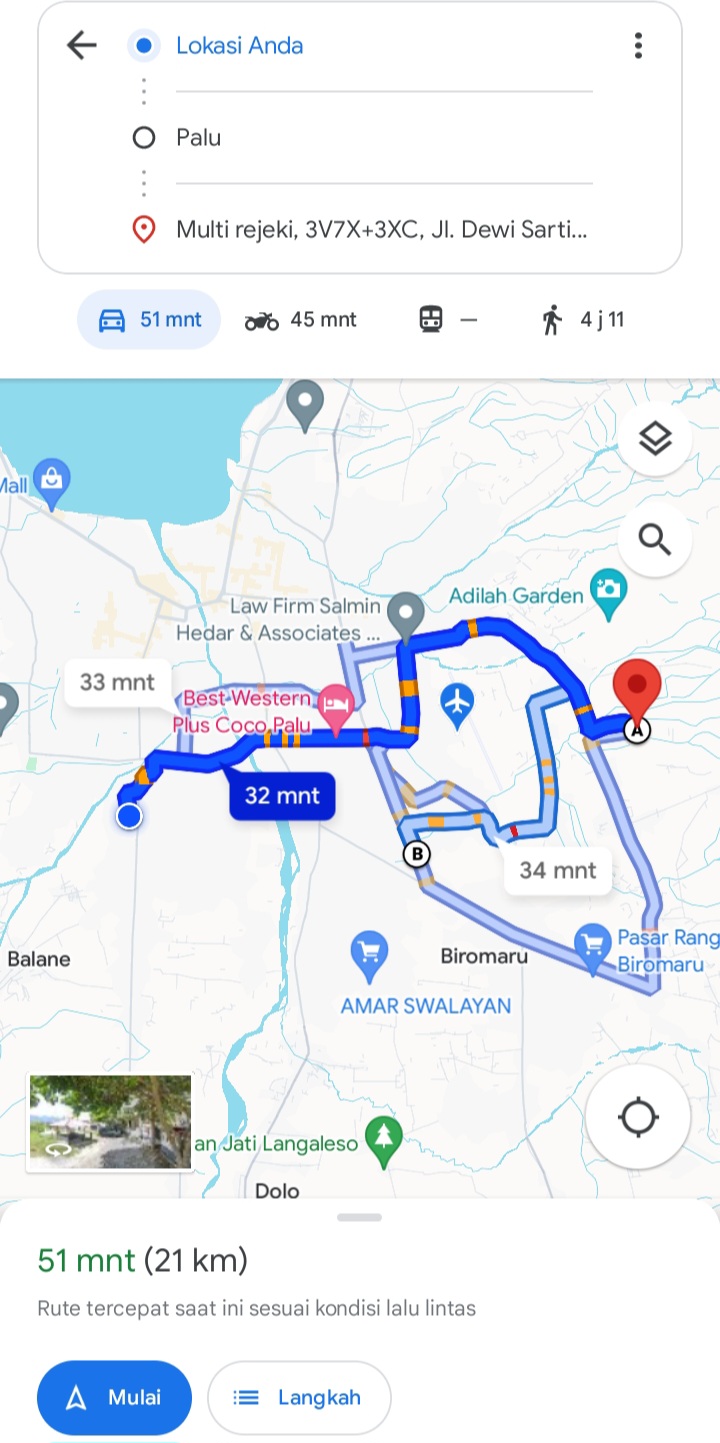Search along the route with magnifier
This screenshot has height=1443, width=720.
655,540
